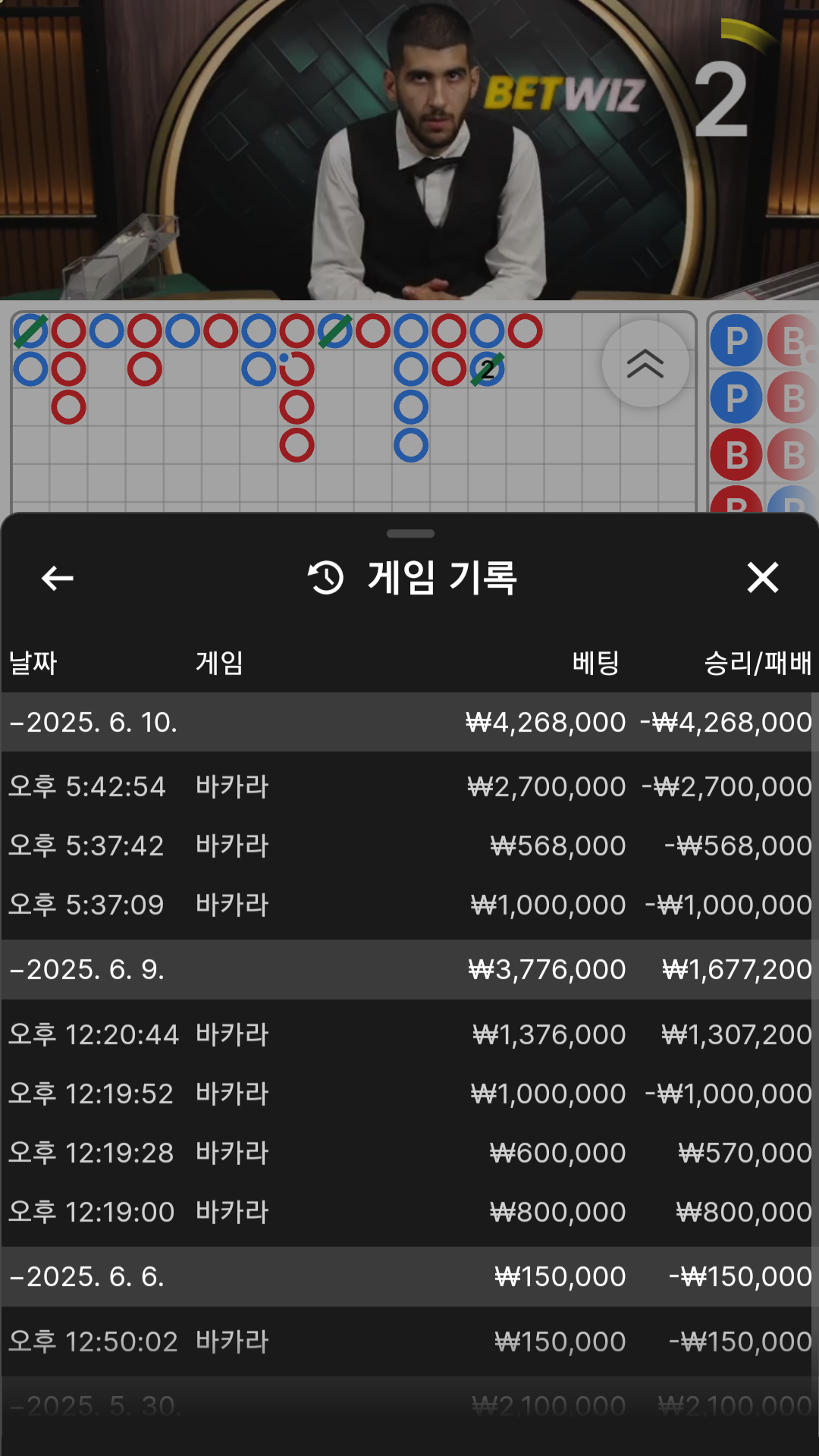Expand the roadmap with double chevron
Screen dimensions: 819x1456
[x=645, y=364]
